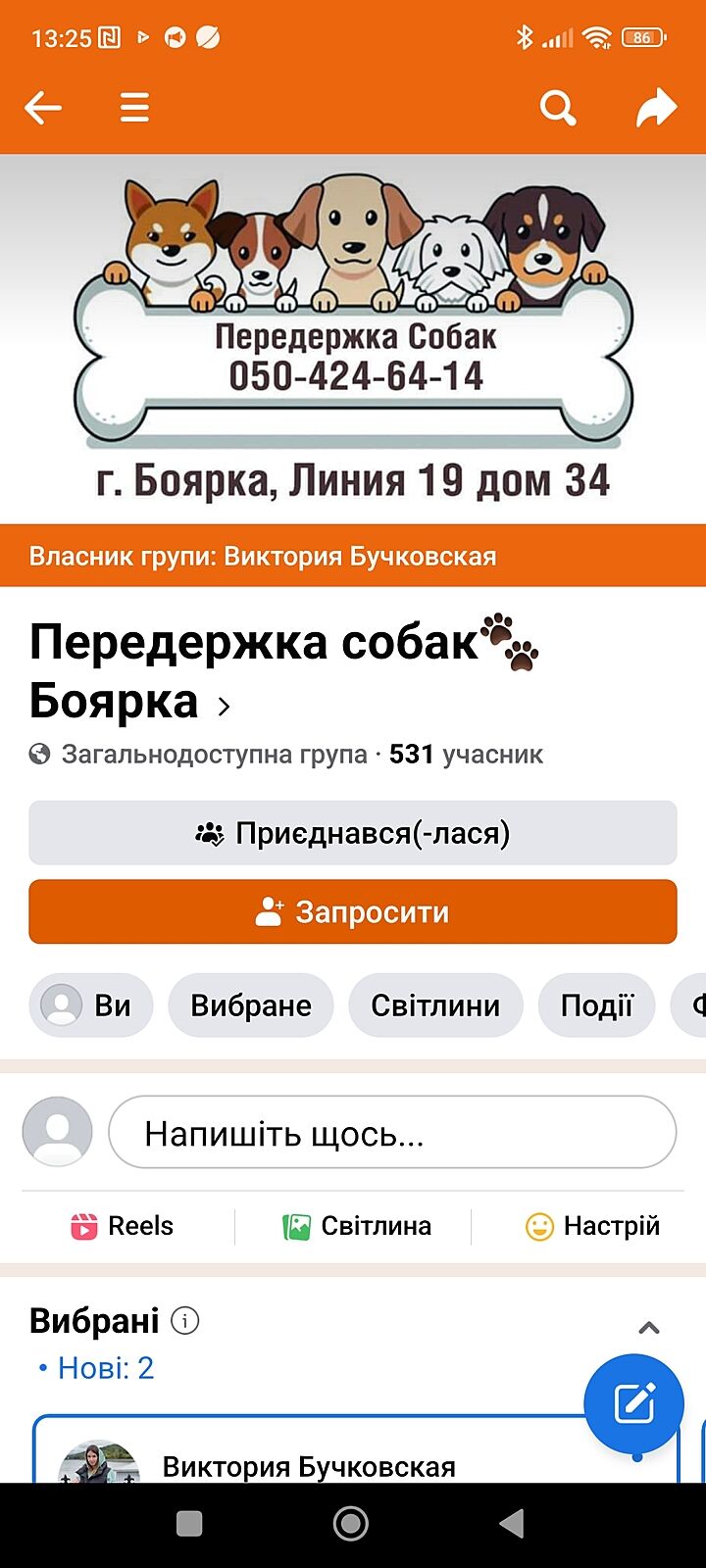
Task: Open the Світлини chip
Action: (435, 1005)
